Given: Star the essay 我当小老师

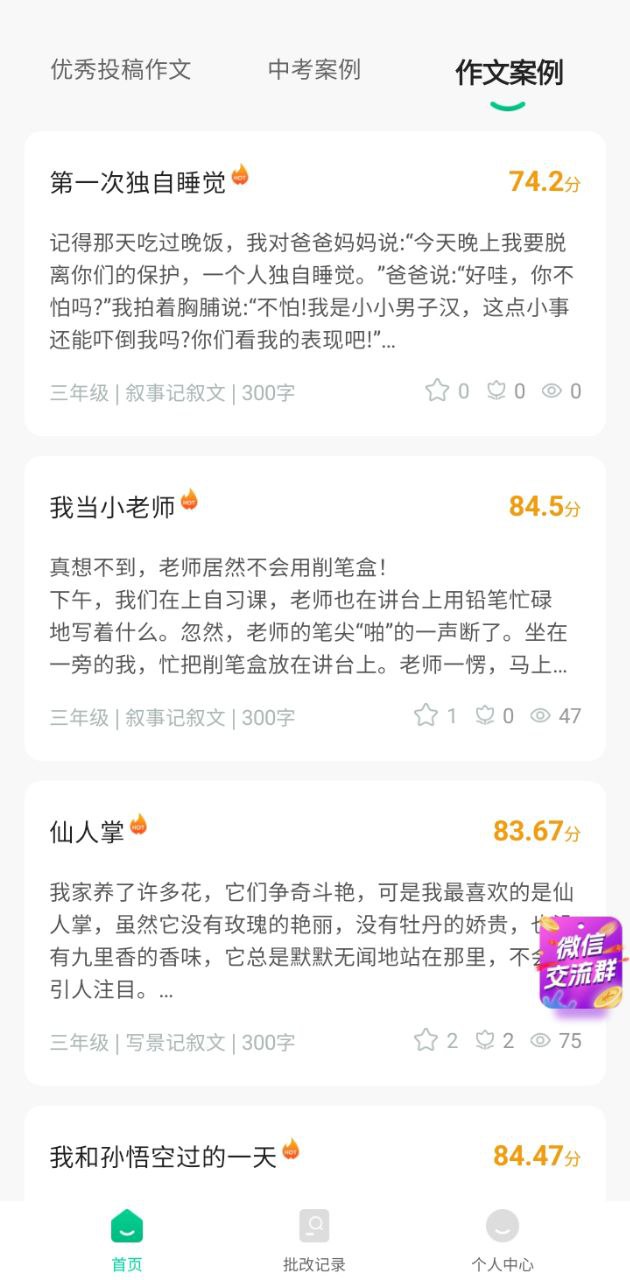Looking at the screenshot, I should coord(426,716).
